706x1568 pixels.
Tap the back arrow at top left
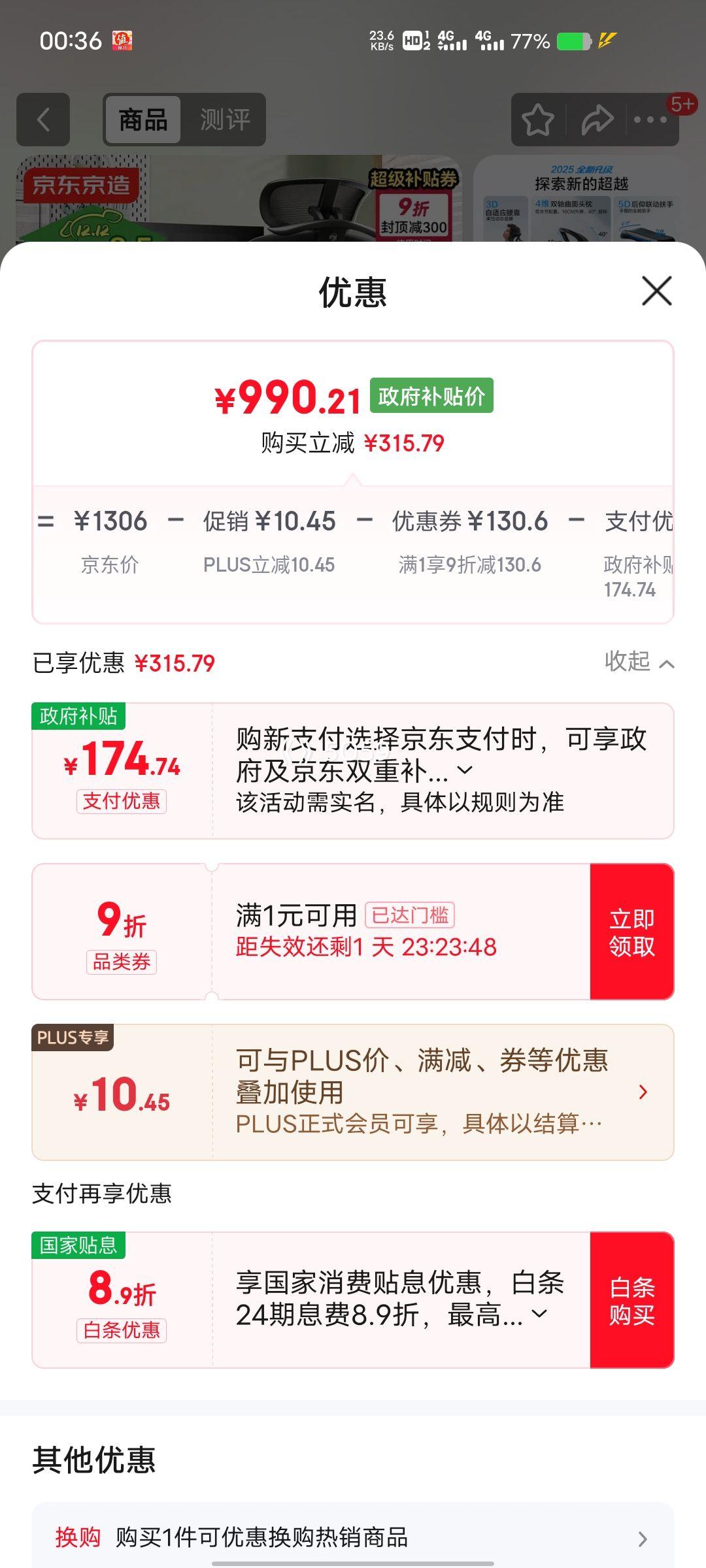click(42, 120)
